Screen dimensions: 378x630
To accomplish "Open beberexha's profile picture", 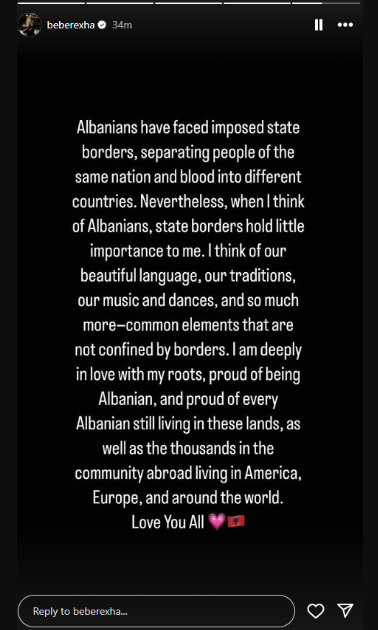I will [30, 25].
